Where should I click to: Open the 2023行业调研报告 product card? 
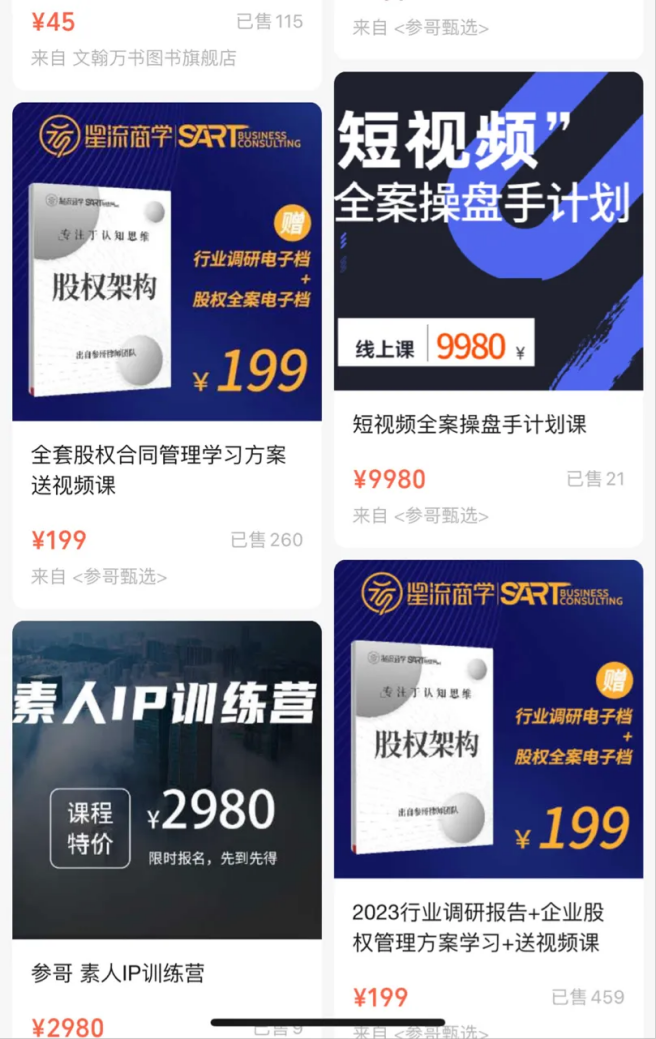(488, 799)
